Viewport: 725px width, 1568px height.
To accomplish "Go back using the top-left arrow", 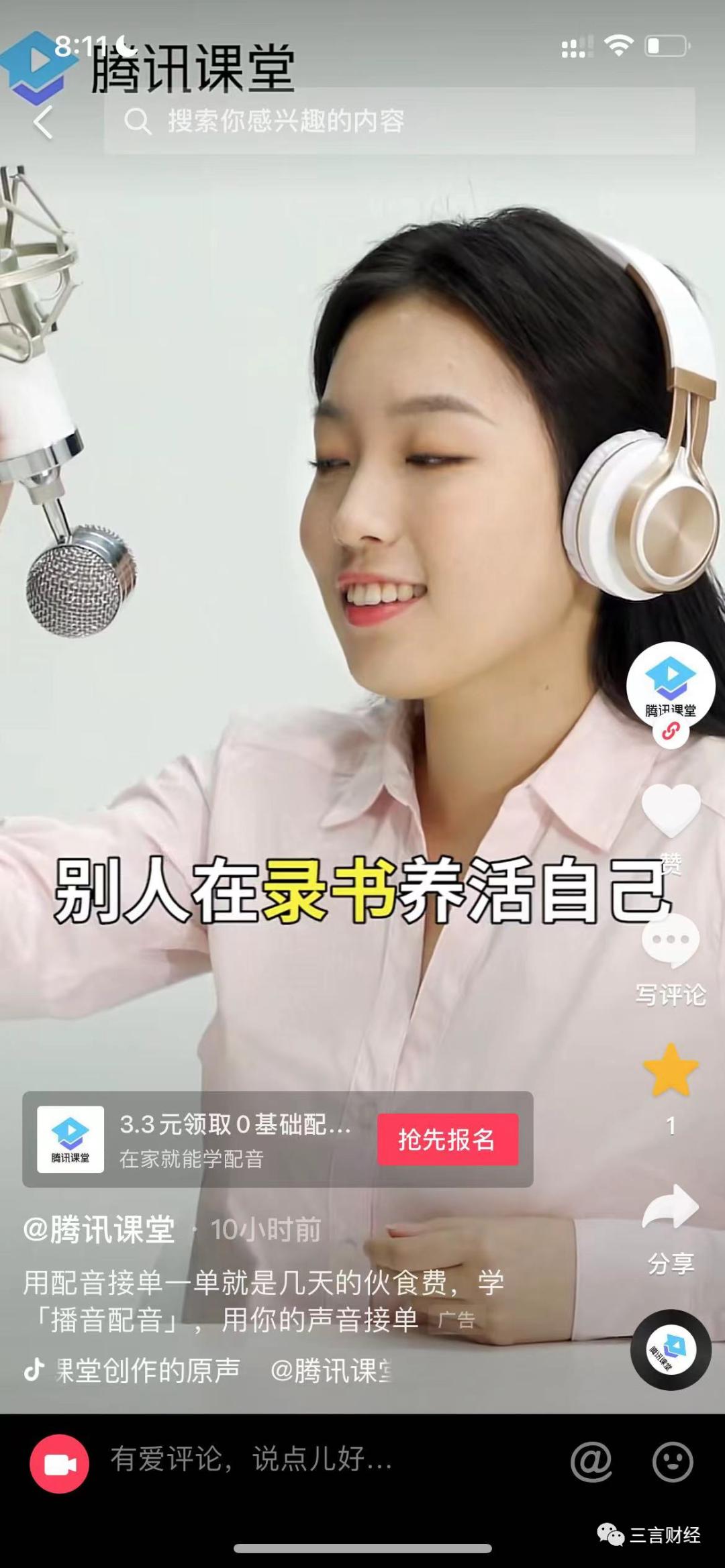I will (x=43, y=123).
